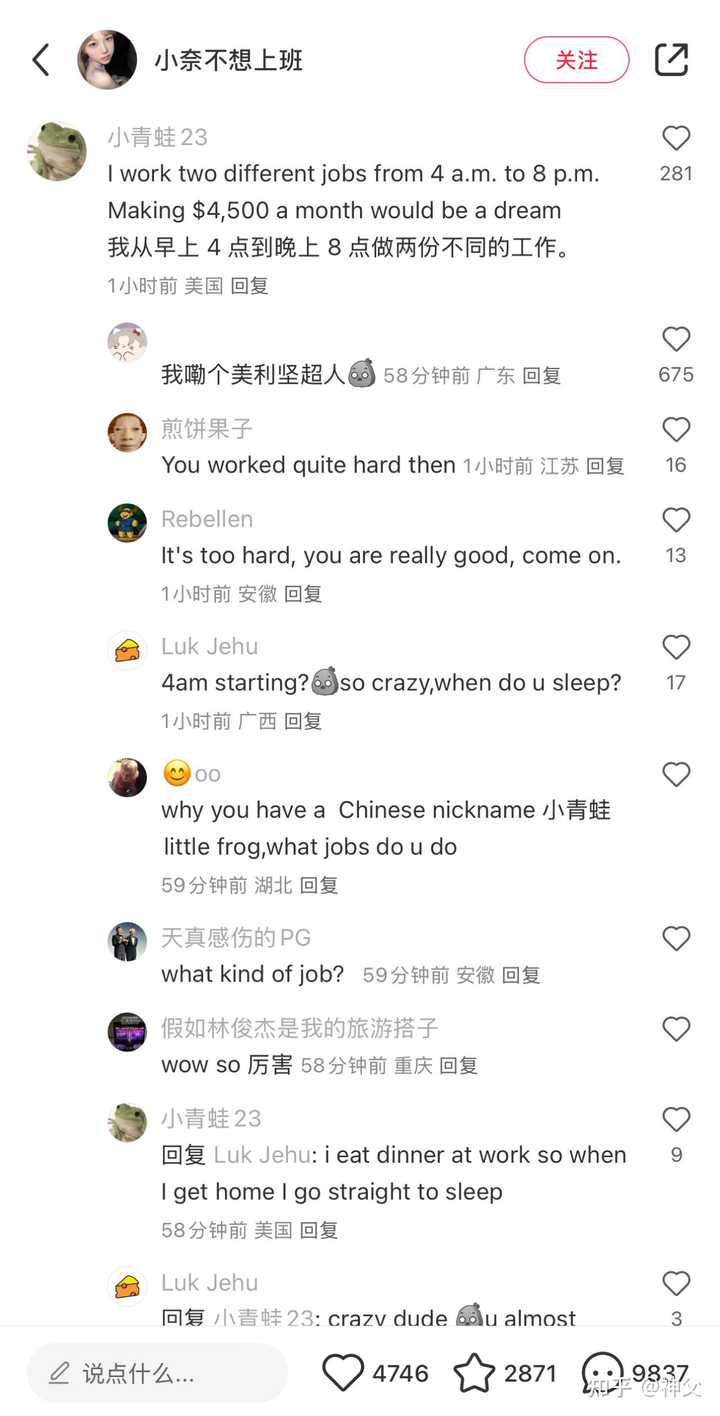
Task: Type a comment in 说点什么 field
Action: (157, 1373)
